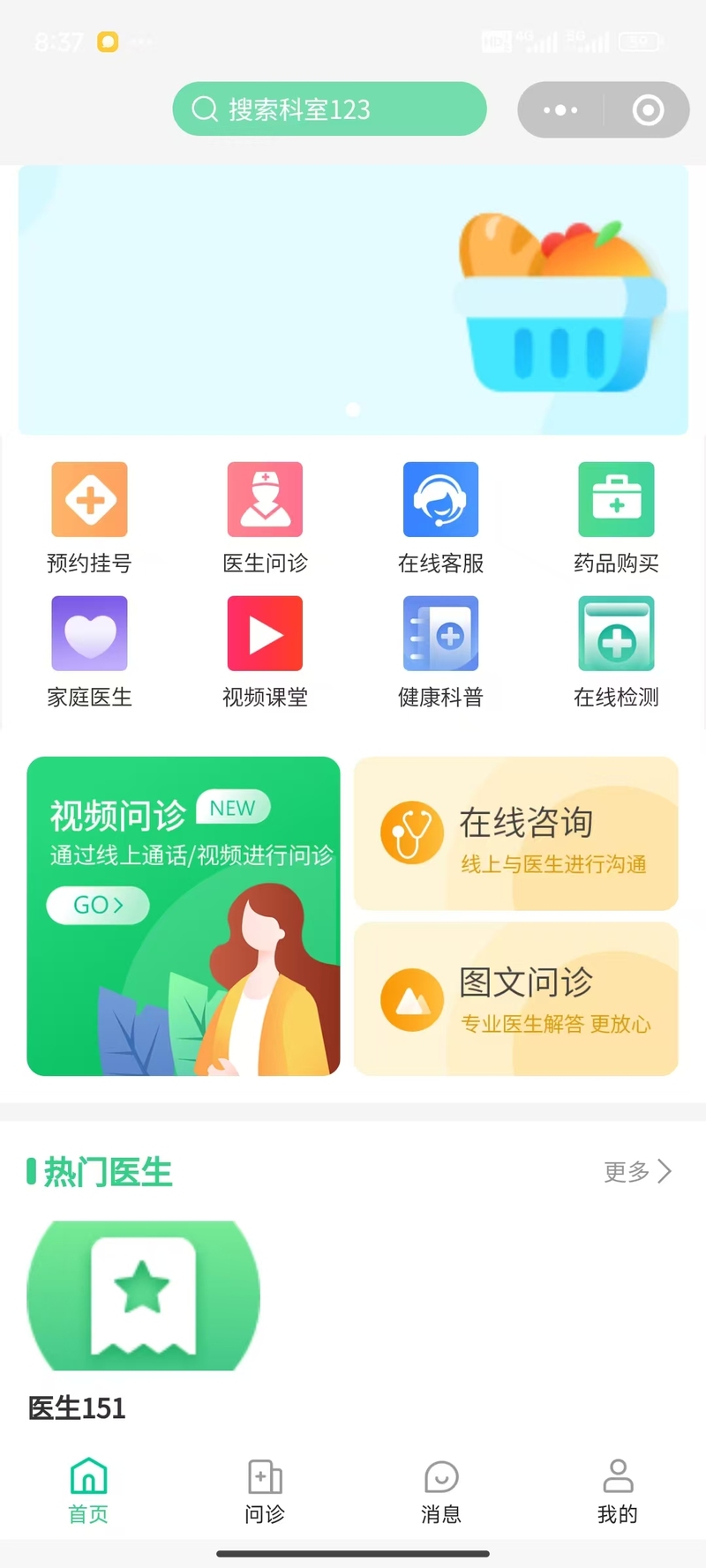Image resolution: width=706 pixels, height=1568 pixels.
Task: Open 视频课堂 video classroom
Action: point(265,651)
